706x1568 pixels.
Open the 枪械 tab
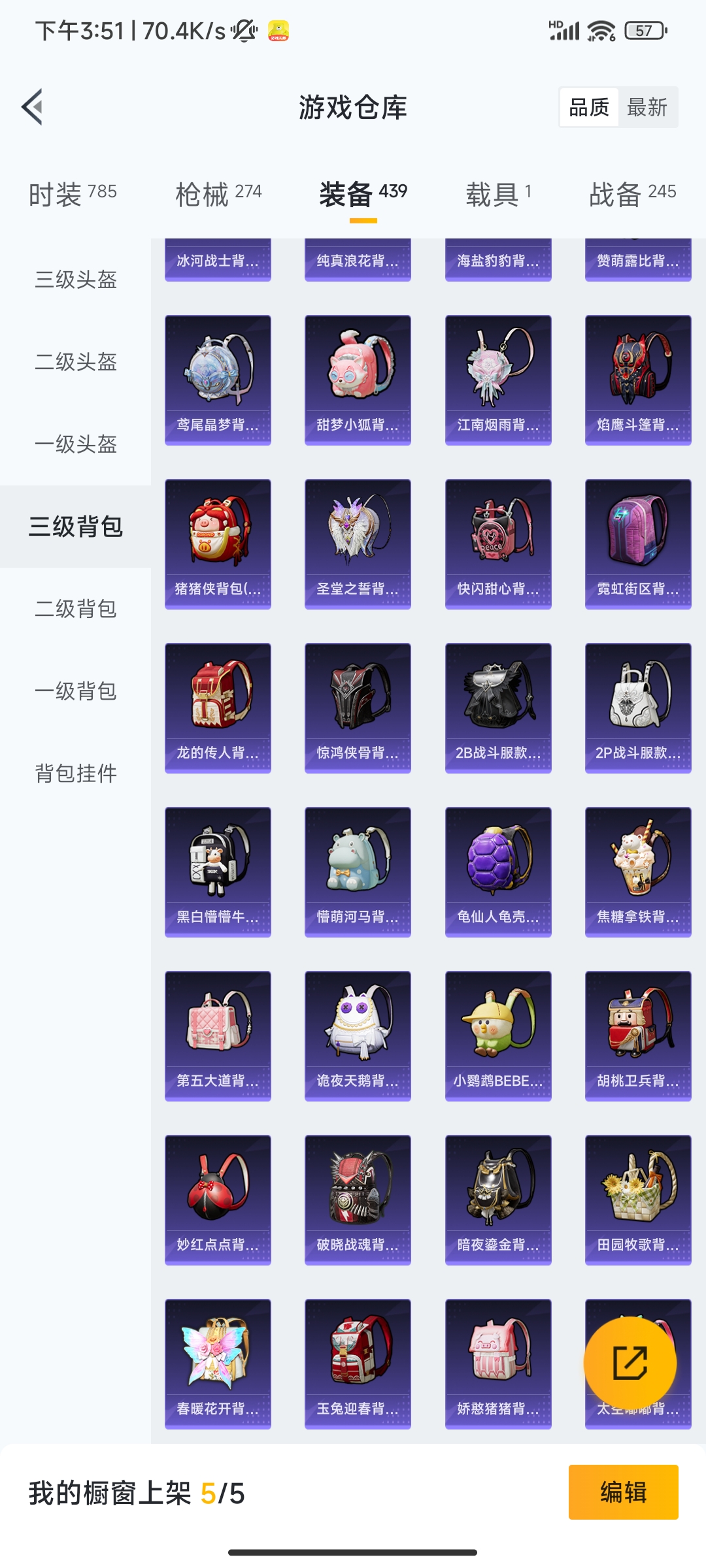click(x=218, y=194)
